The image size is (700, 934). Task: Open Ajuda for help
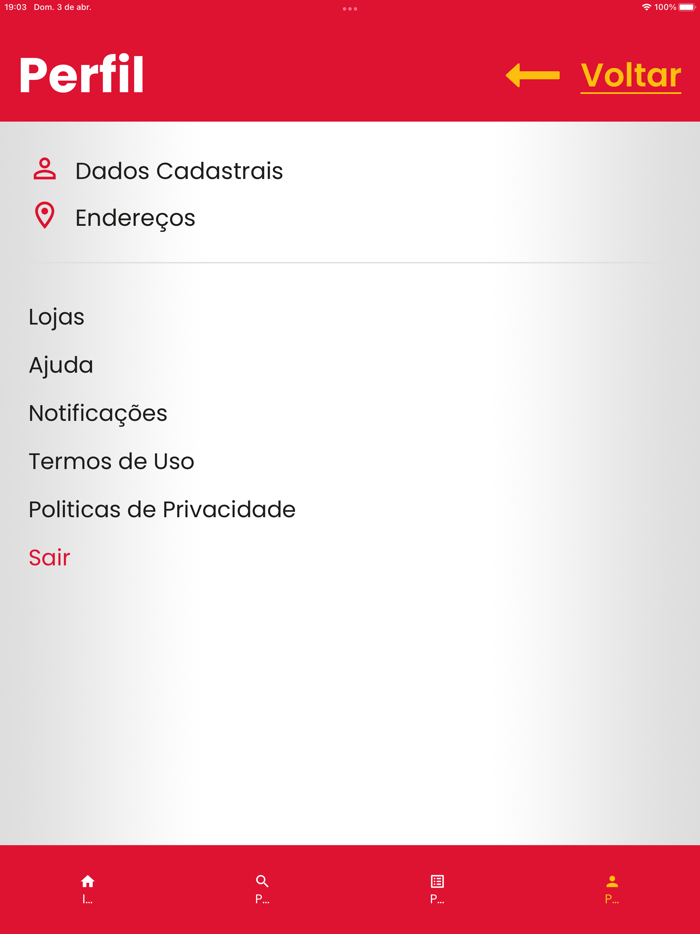pos(61,365)
